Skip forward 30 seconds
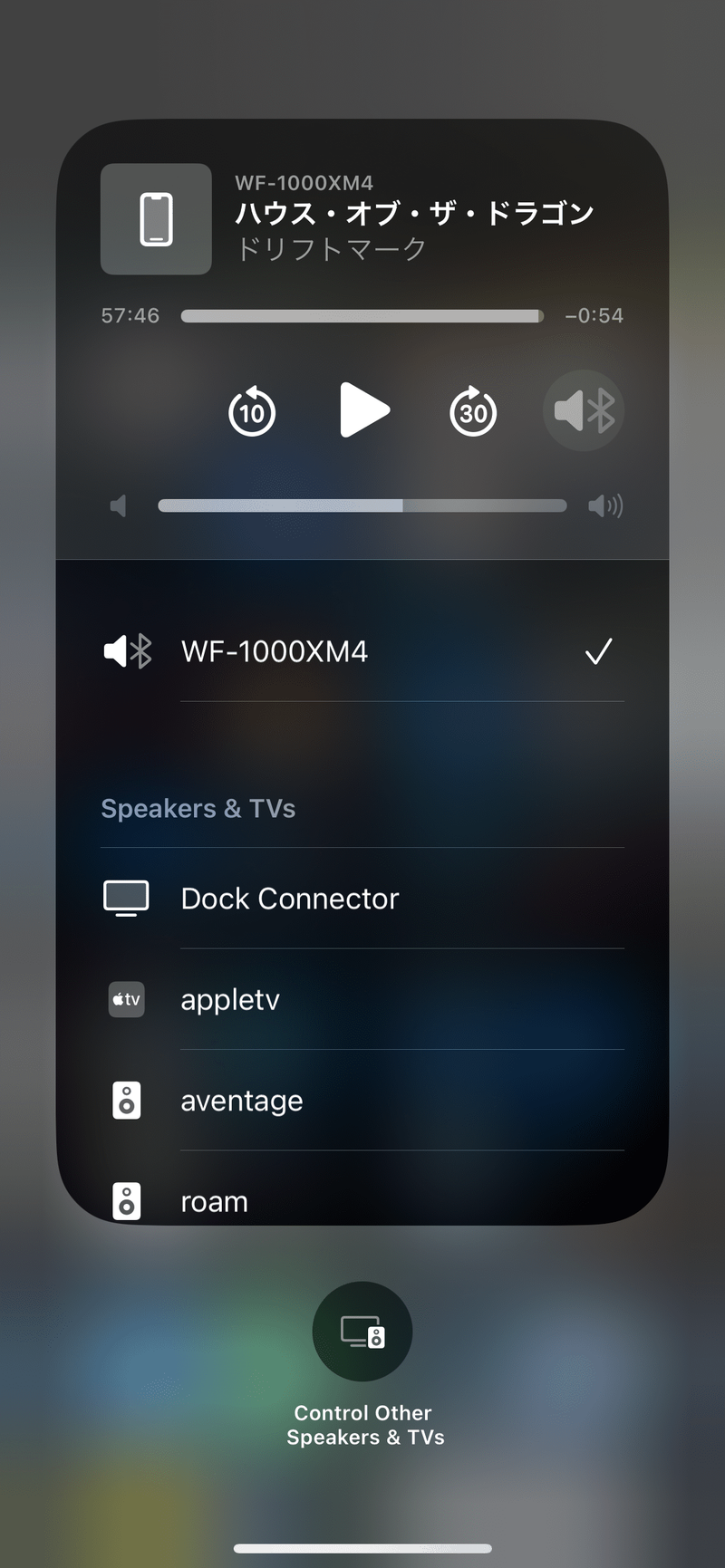 tap(473, 412)
